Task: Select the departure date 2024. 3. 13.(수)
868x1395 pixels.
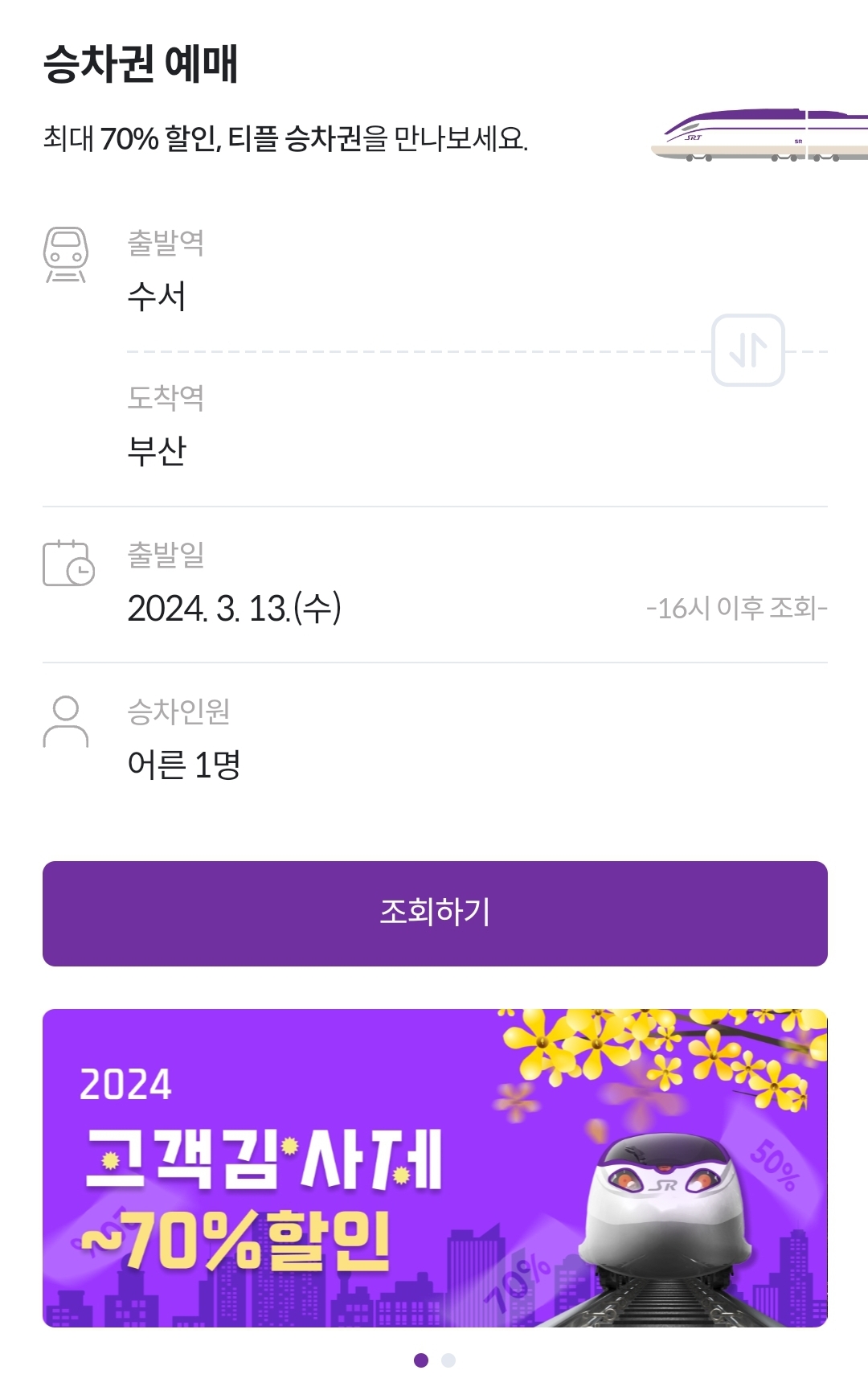Action: click(x=233, y=609)
